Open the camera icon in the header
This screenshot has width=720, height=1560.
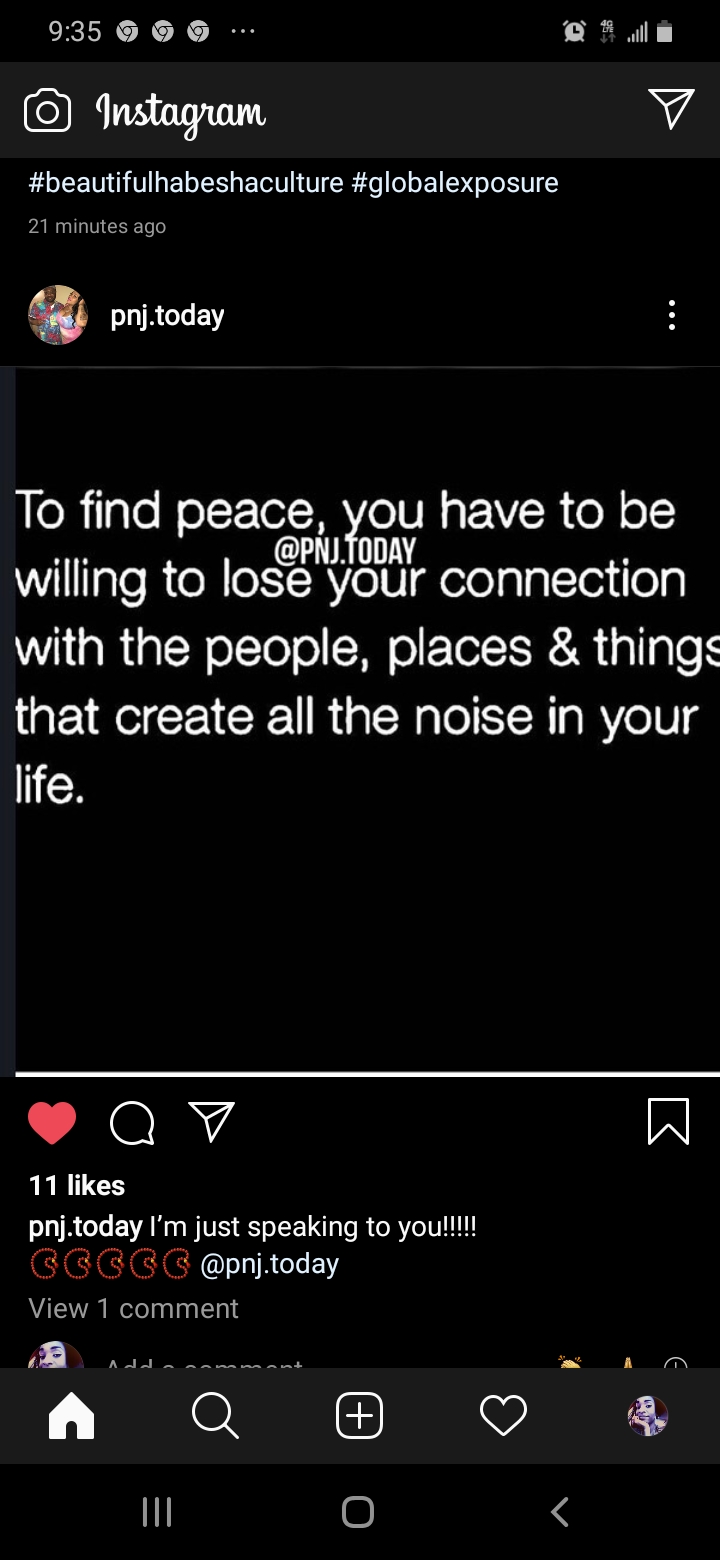(47, 111)
